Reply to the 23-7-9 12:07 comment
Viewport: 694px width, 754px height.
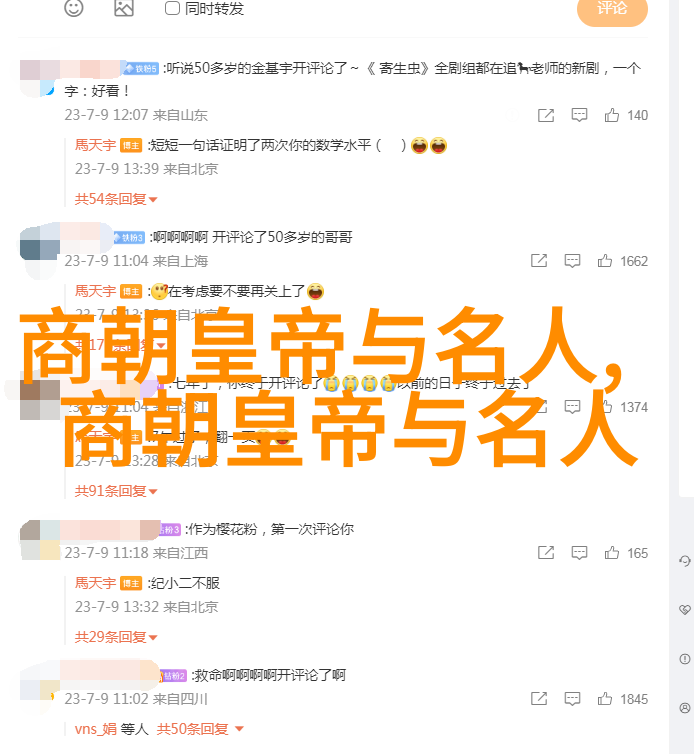pos(579,115)
